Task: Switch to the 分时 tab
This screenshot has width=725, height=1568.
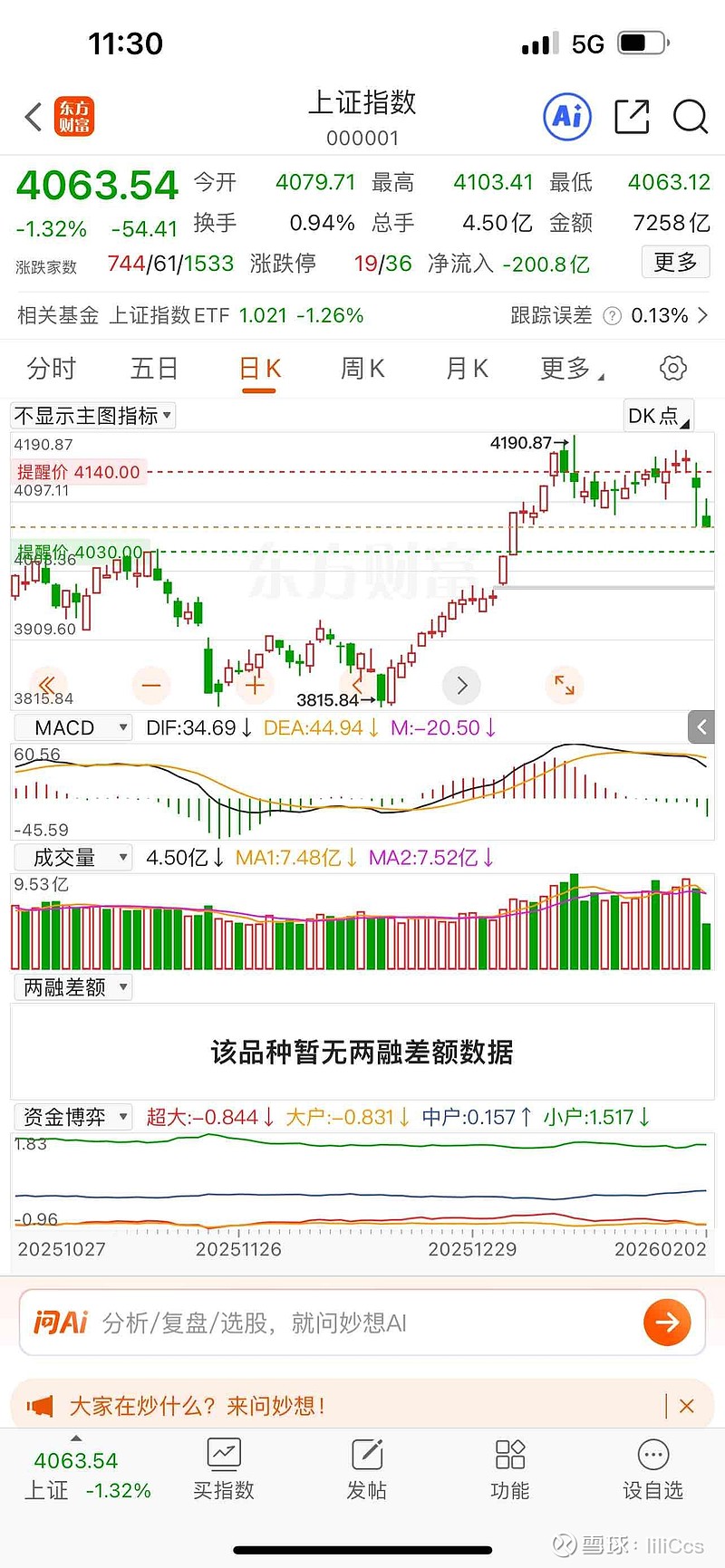Action: point(52,368)
